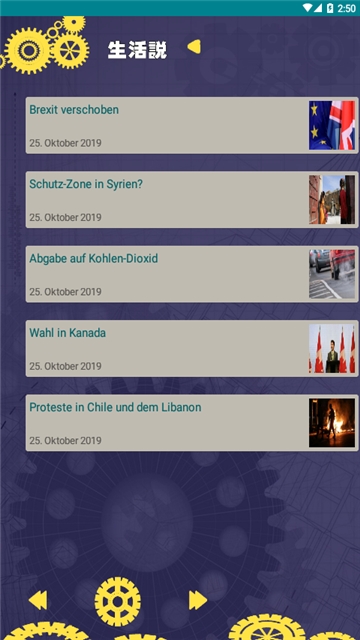Viewport: 360px width, 640px height.
Task: Open the Schutz-Zone in Syrien? article
Action: pos(192,200)
